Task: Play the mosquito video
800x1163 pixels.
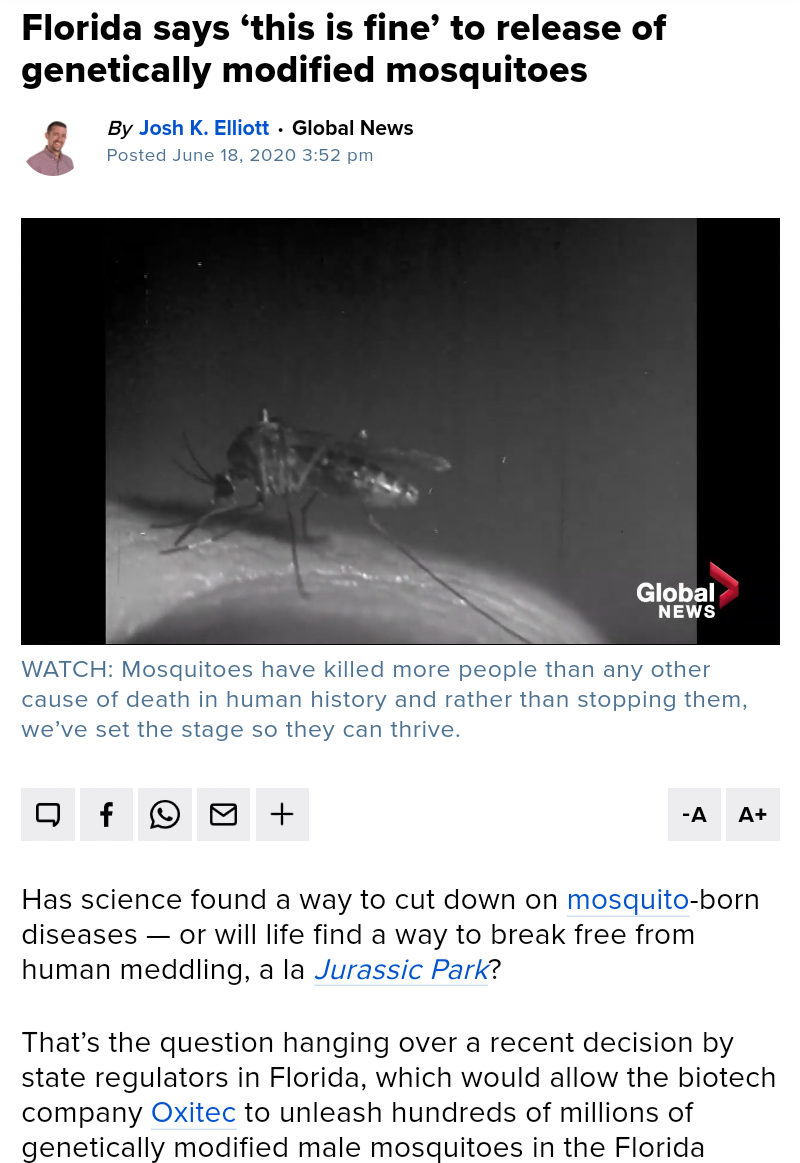Action: [x=400, y=431]
